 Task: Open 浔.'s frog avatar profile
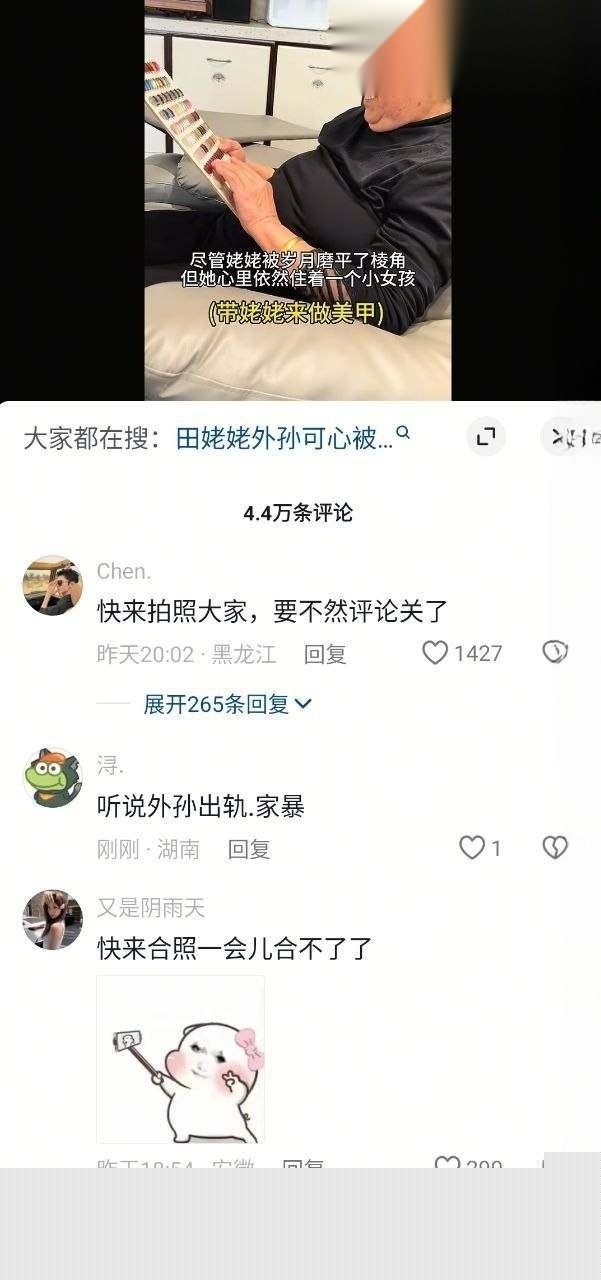click(52, 777)
